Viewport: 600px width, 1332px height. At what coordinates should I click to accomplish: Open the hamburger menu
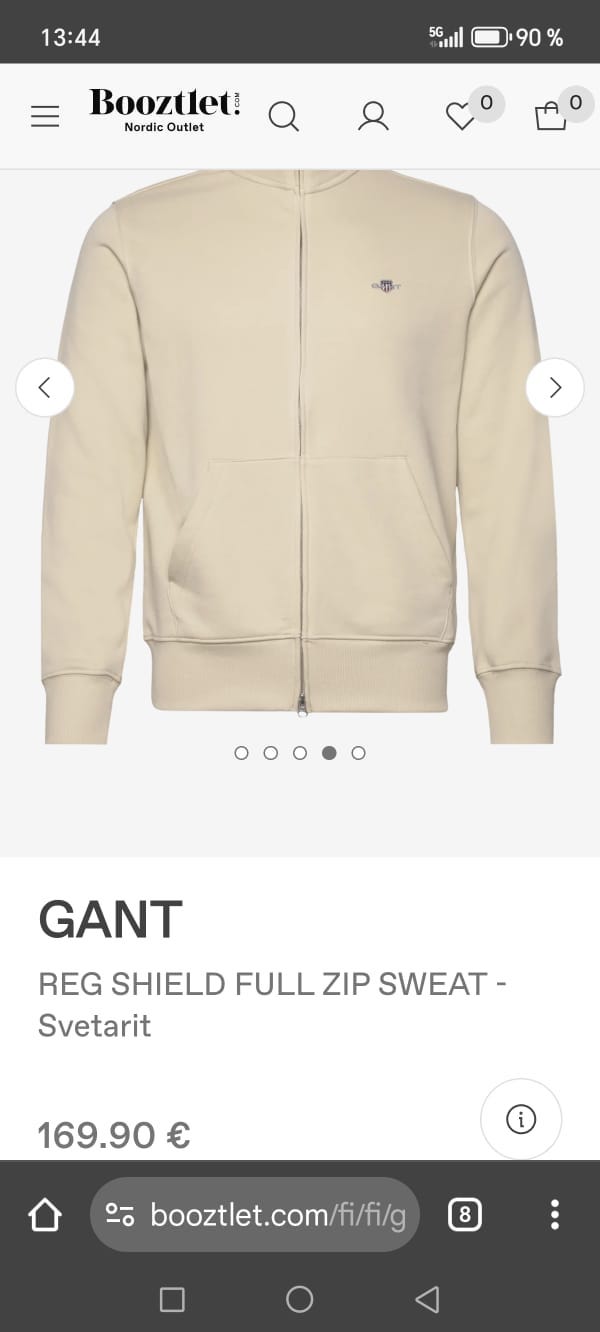(x=45, y=117)
